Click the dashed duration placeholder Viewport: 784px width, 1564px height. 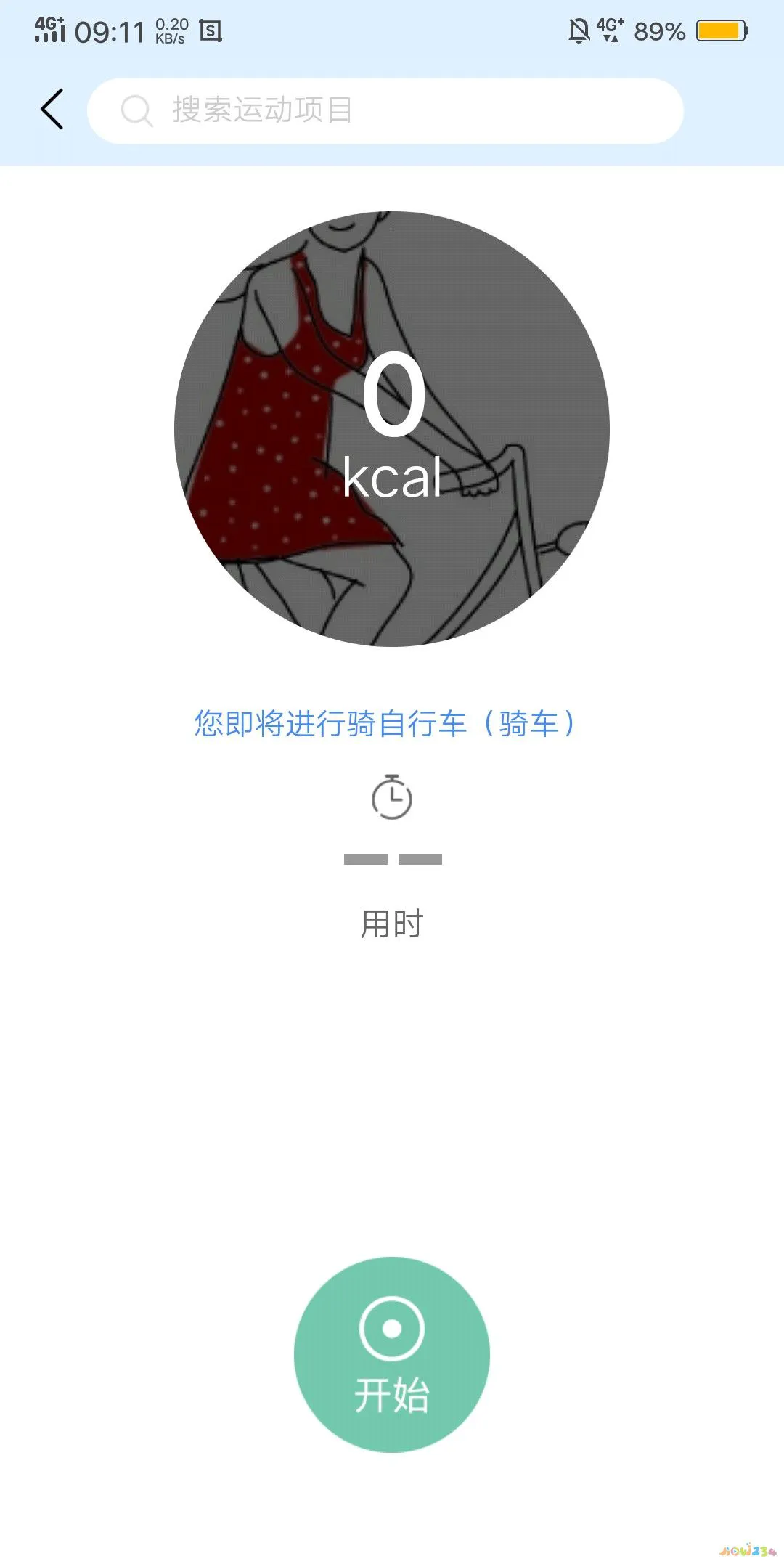tap(392, 858)
